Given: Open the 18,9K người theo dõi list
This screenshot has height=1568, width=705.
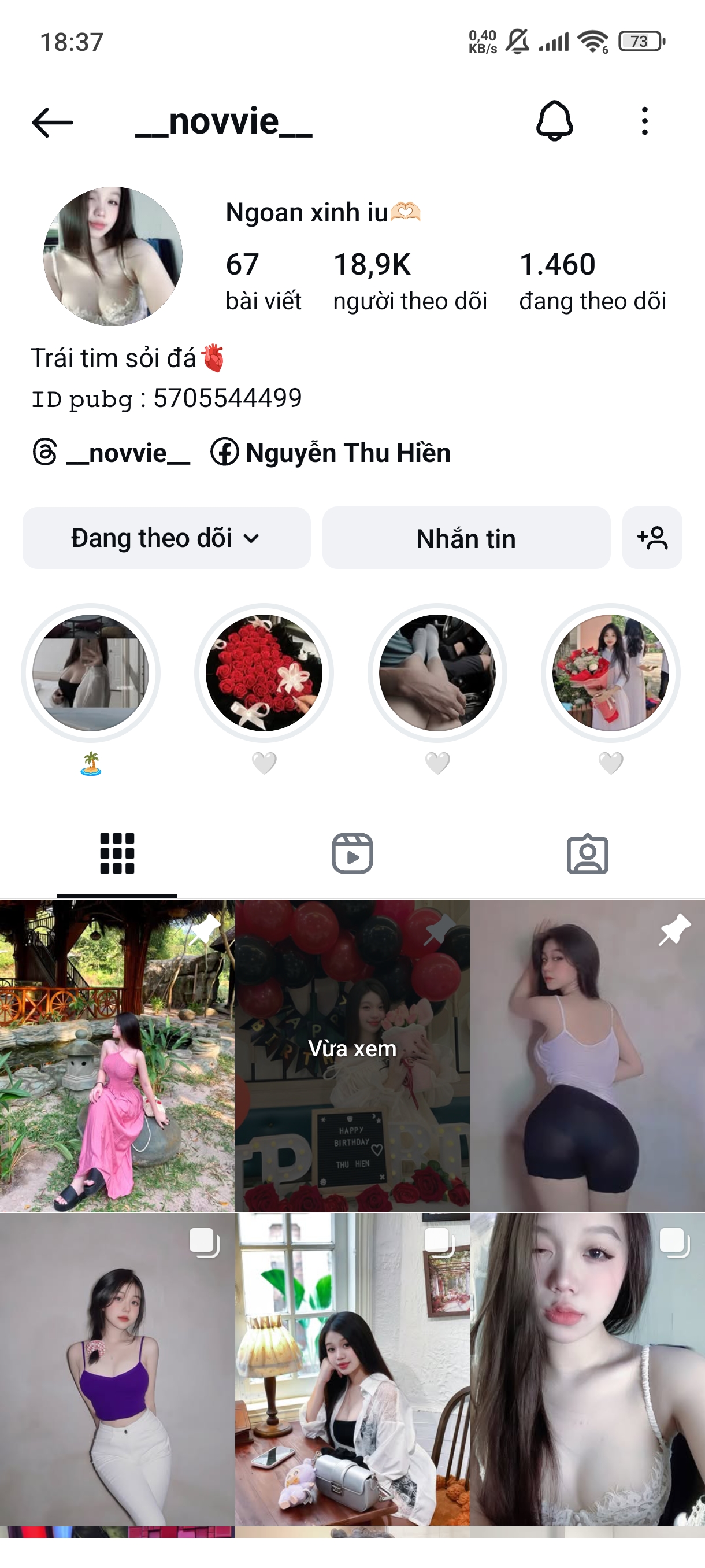Looking at the screenshot, I should coord(409,281).
